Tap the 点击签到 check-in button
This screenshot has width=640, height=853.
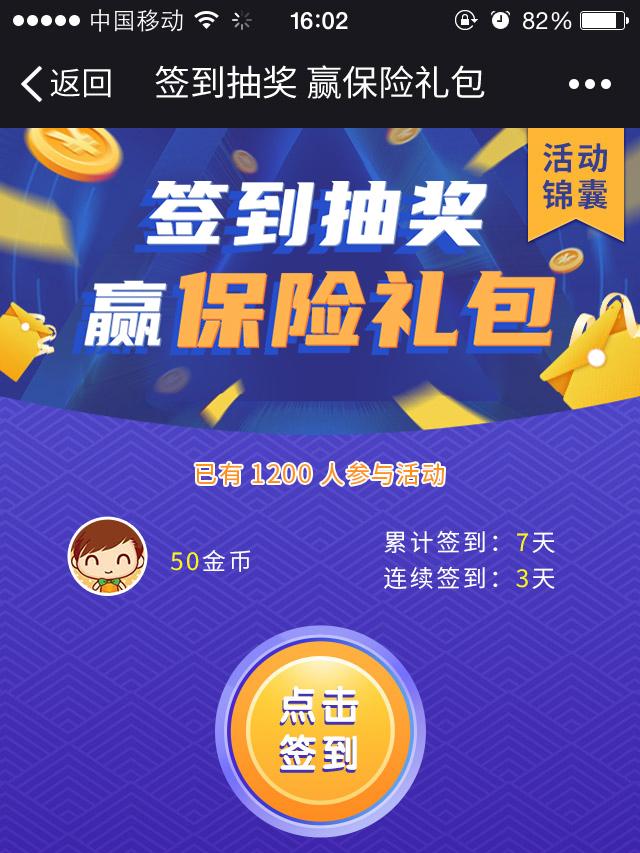(320, 732)
